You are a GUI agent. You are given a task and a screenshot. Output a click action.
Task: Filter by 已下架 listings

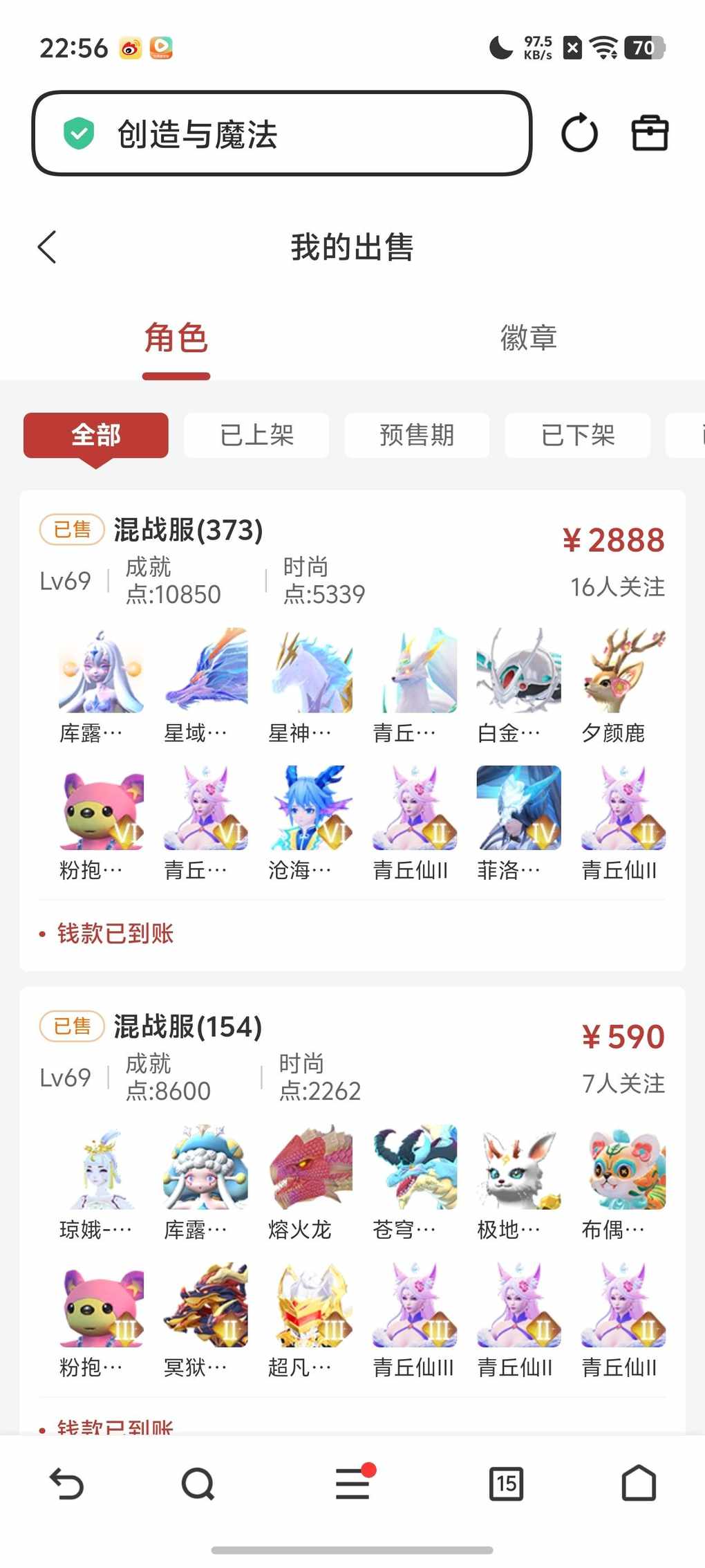[x=578, y=435]
